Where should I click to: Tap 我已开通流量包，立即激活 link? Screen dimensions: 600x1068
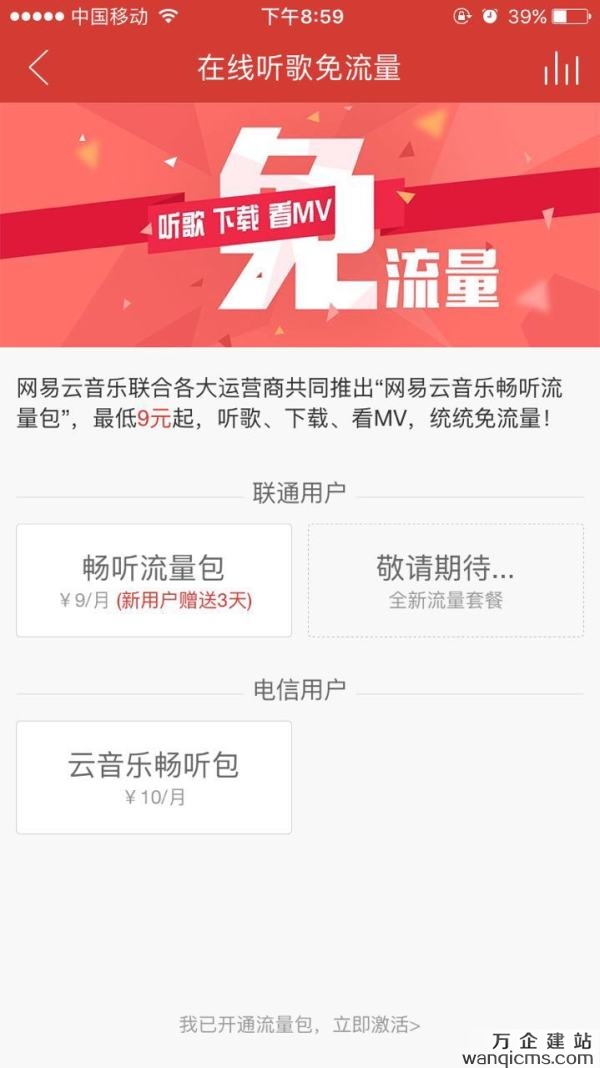[299, 1025]
